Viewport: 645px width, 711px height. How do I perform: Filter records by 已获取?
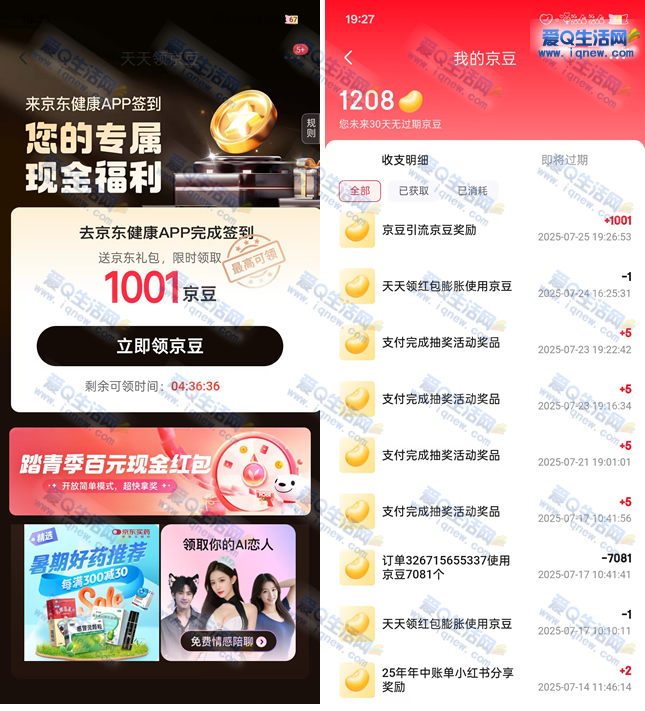coord(414,190)
